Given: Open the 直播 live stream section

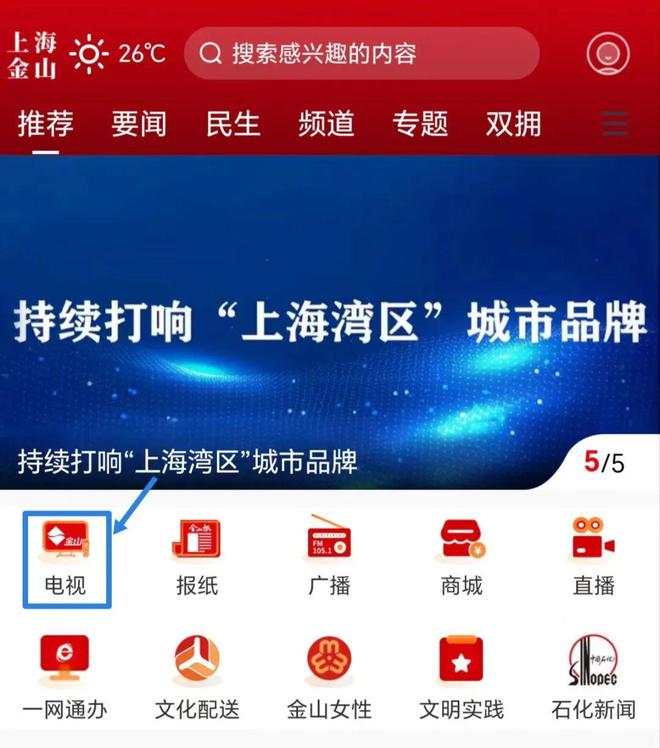Looking at the screenshot, I should coord(593,559).
